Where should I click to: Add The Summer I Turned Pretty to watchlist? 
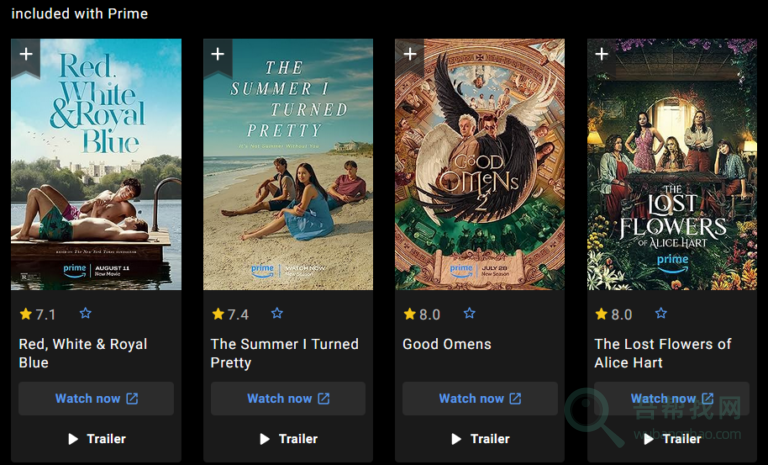217,54
